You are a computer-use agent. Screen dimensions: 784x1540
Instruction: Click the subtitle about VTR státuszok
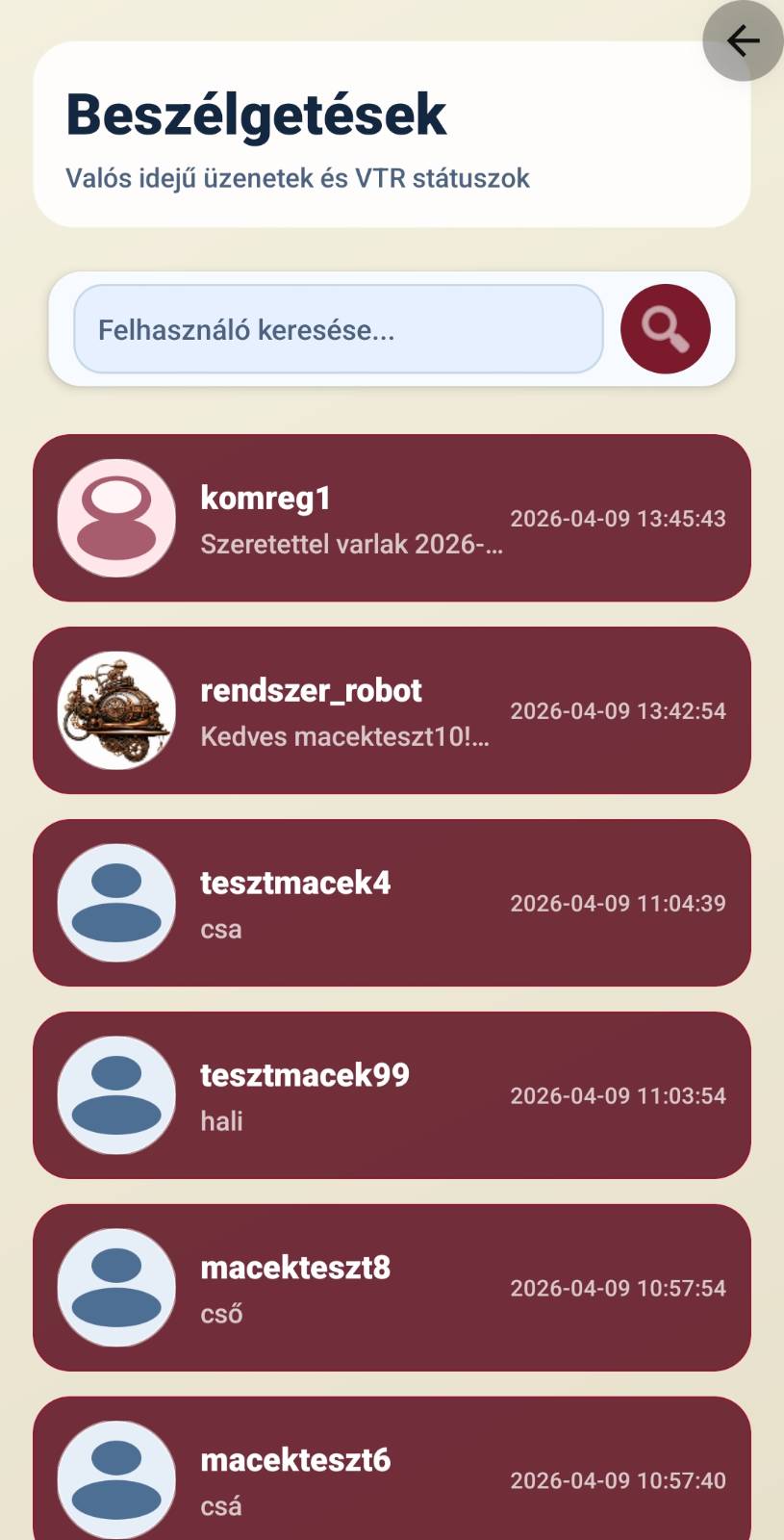[298, 177]
